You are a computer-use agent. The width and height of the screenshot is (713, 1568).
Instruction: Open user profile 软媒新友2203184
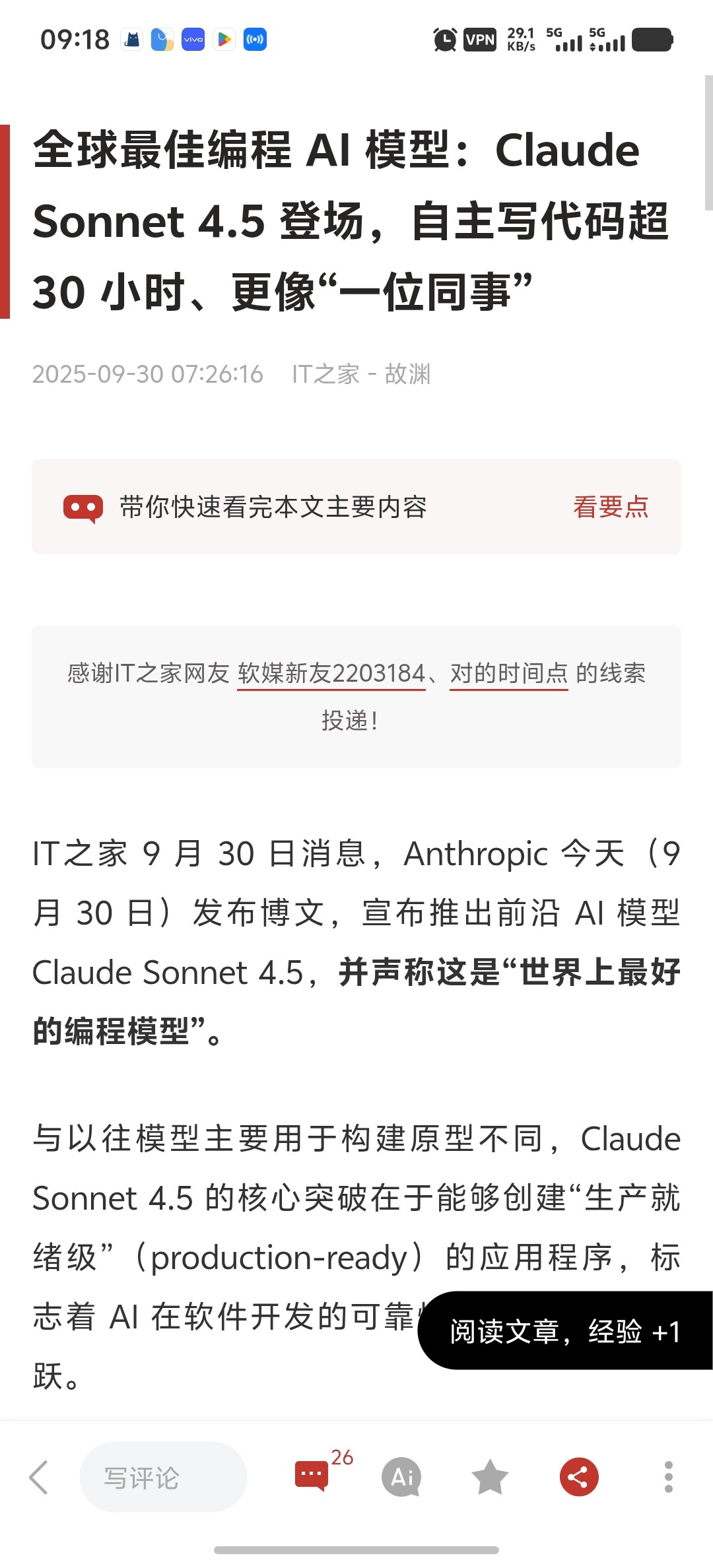[x=331, y=673]
